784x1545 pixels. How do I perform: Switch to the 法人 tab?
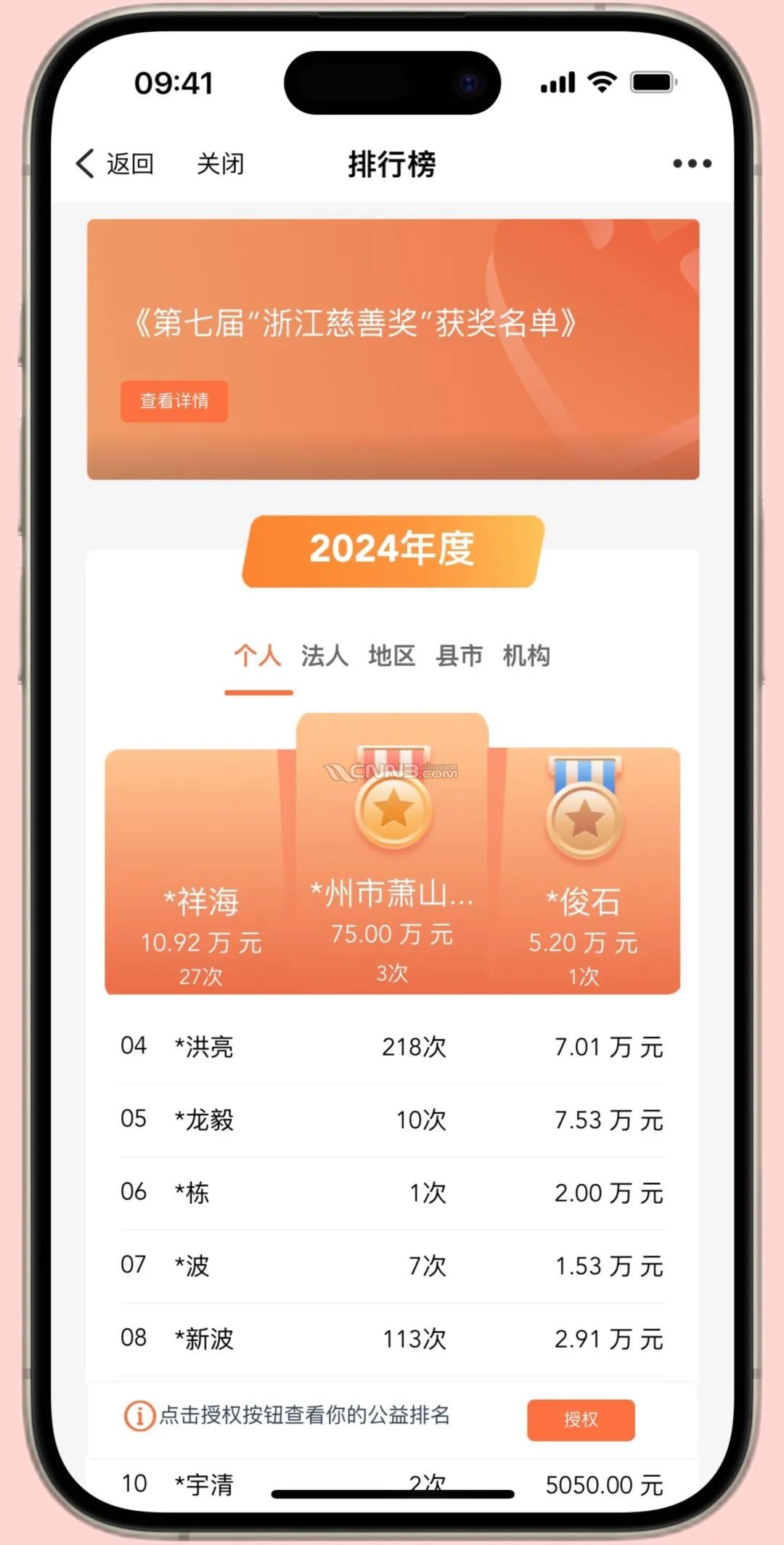(x=324, y=656)
